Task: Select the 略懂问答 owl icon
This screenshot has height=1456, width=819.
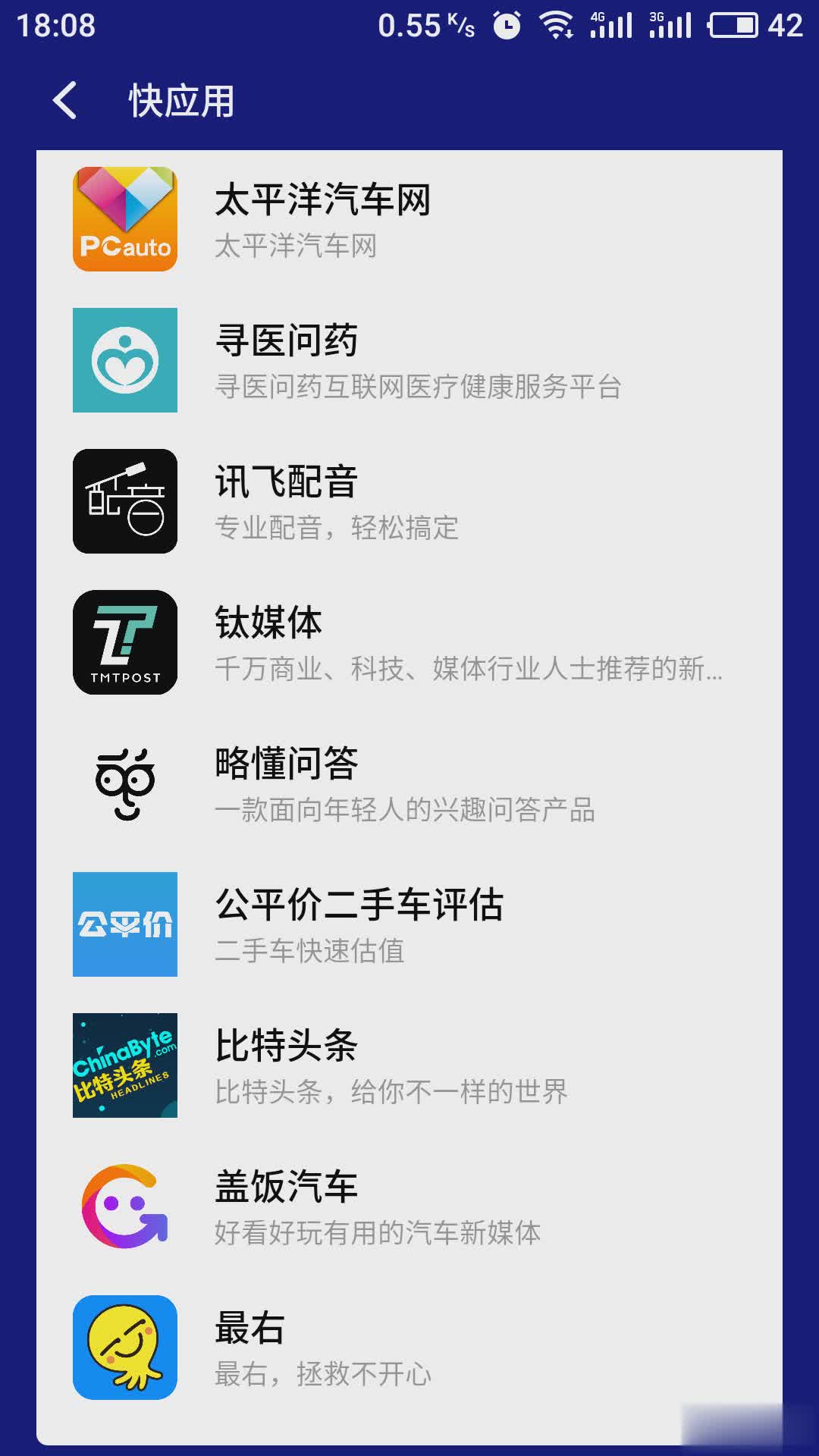Action: 124,783
